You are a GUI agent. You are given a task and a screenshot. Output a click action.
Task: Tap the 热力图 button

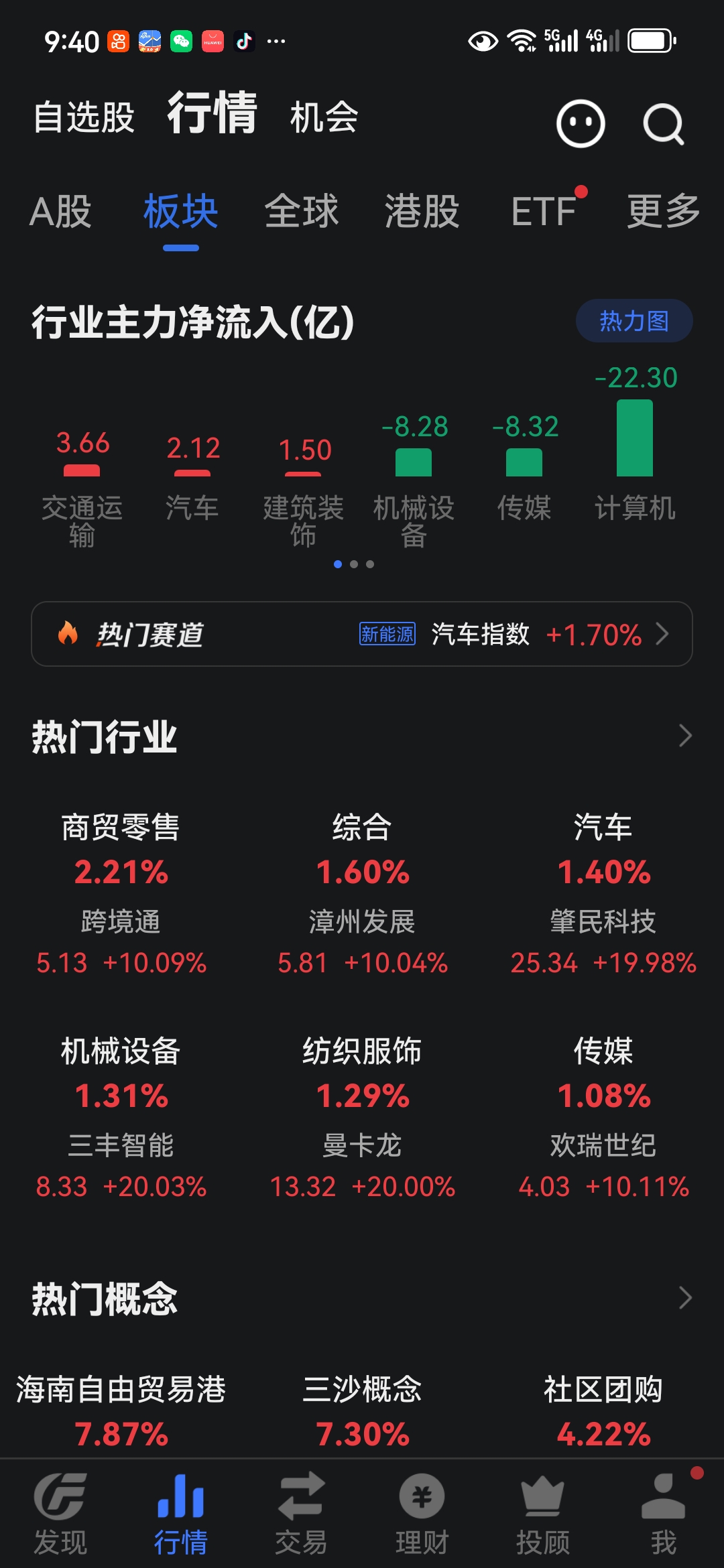633,321
